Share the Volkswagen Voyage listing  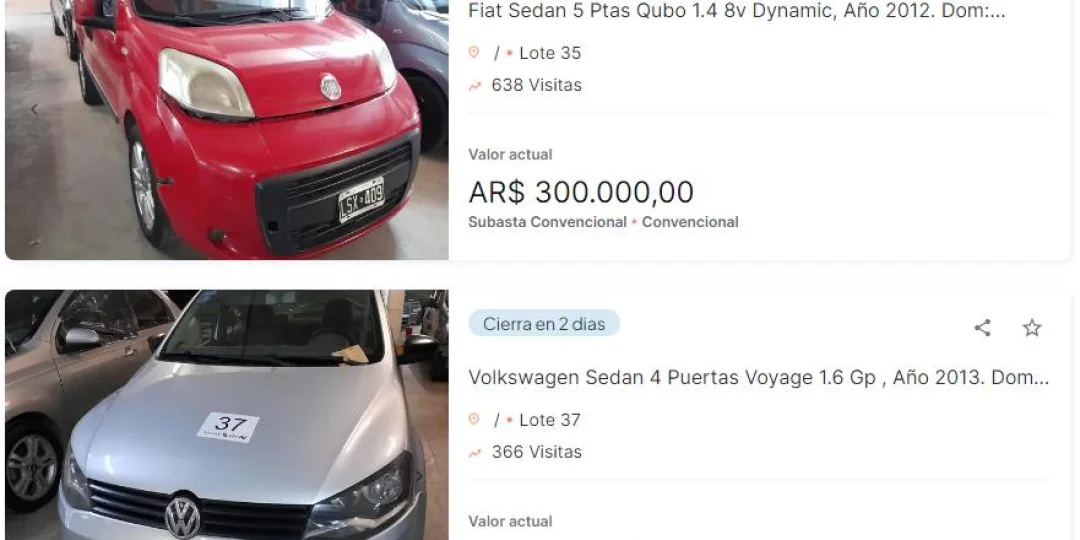click(x=982, y=328)
